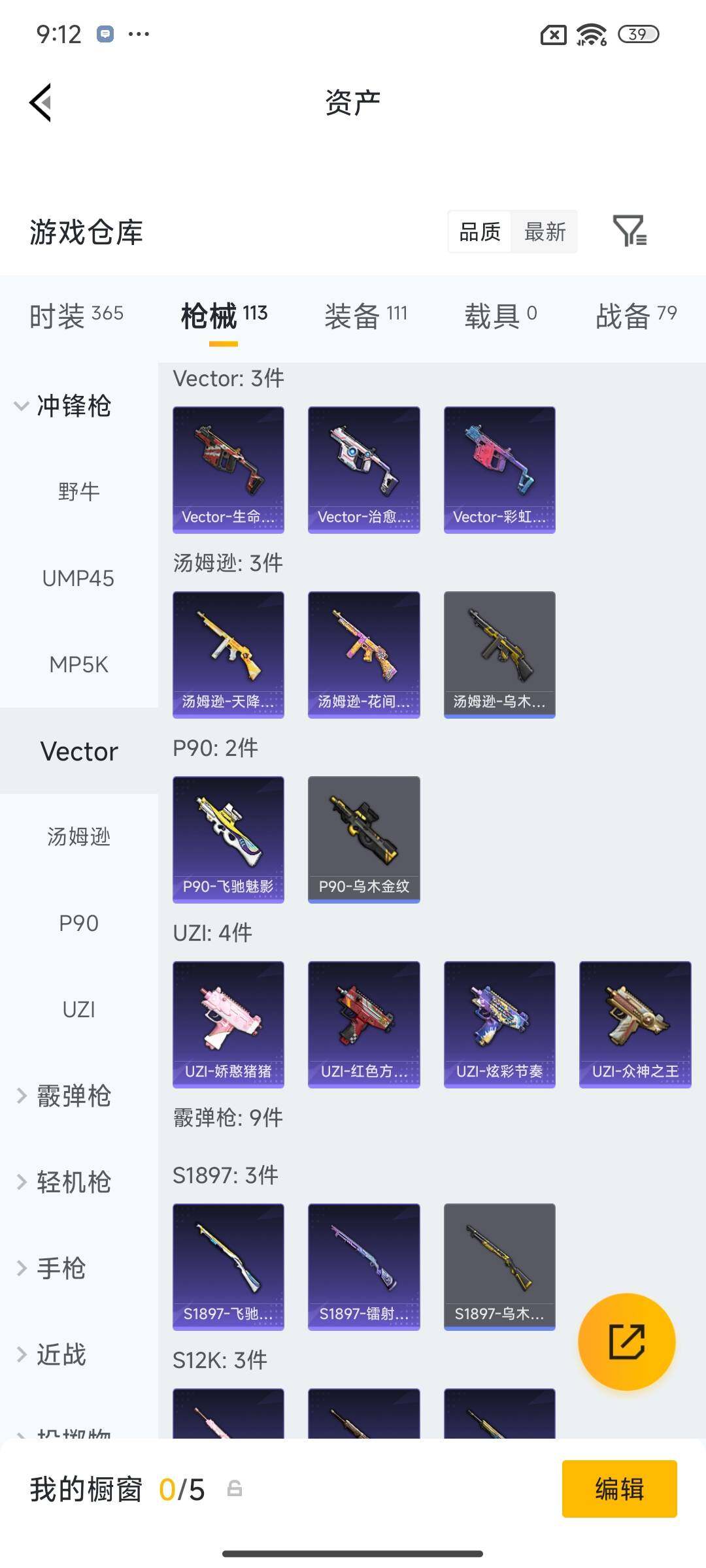Tap 编辑 to edit my showcase
The image size is (706, 1568).
tap(619, 1489)
